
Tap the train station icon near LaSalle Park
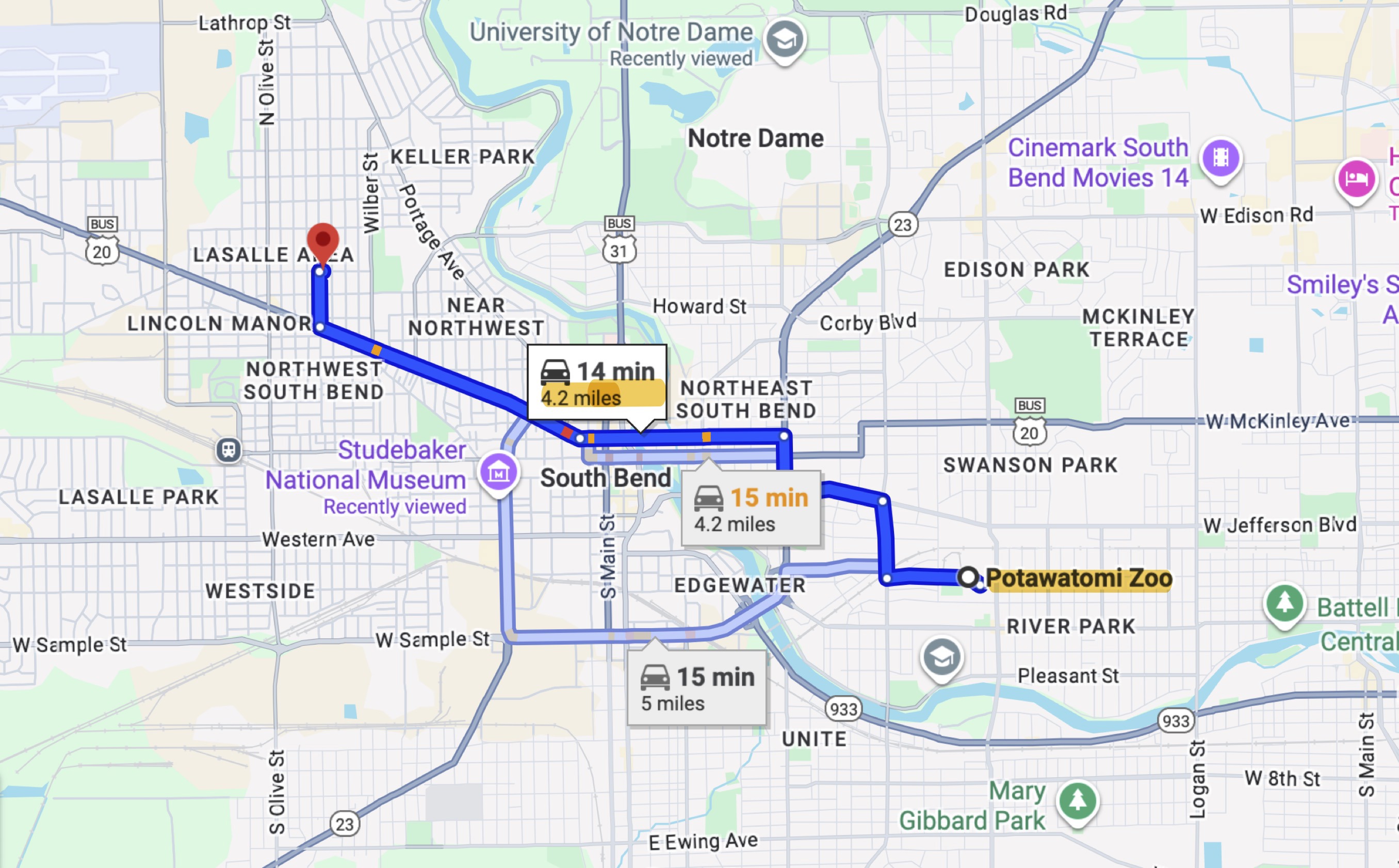coord(228,450)
